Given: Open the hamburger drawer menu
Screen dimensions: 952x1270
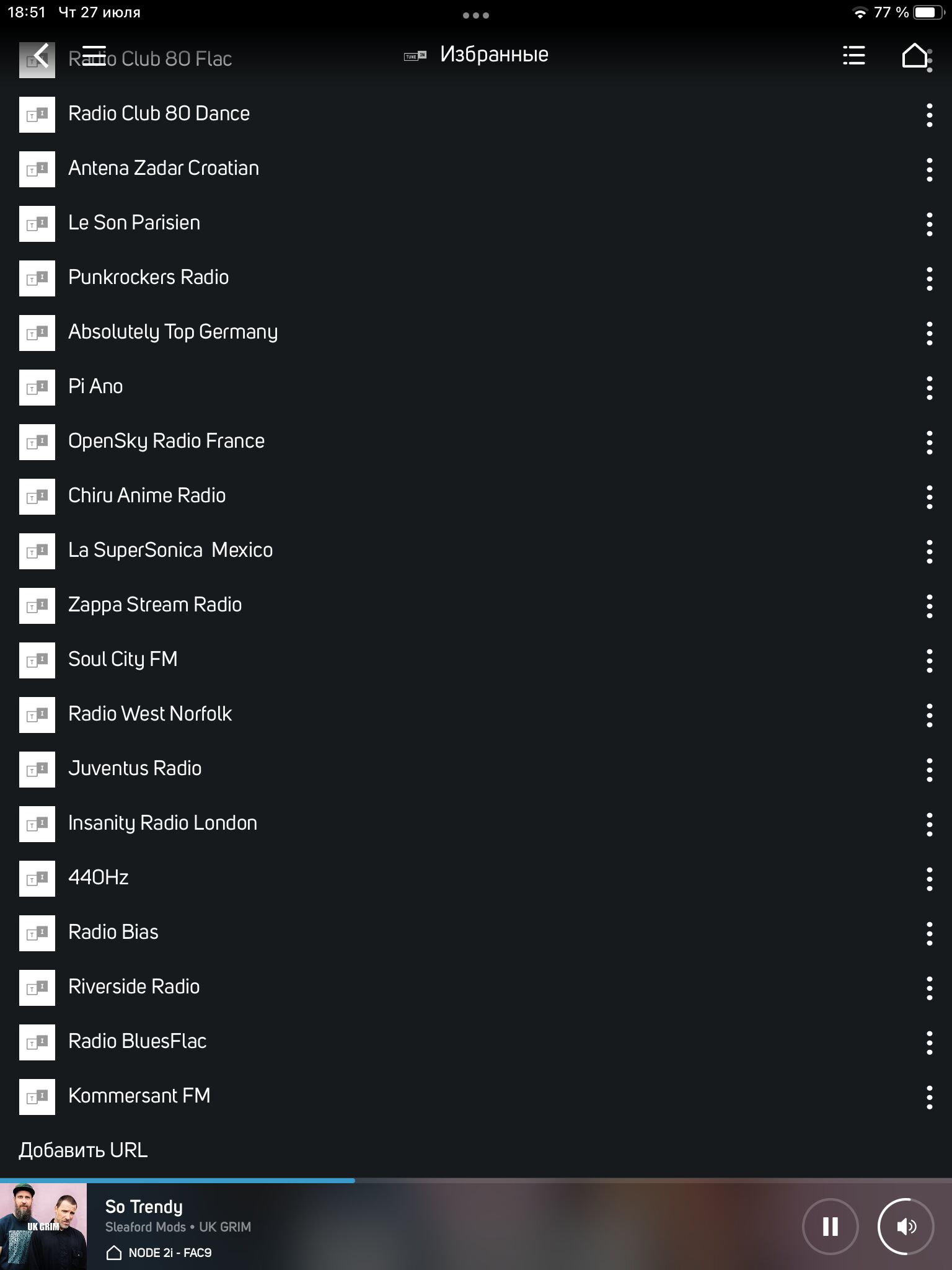Looking at the screenshot, I should point(94,56).
